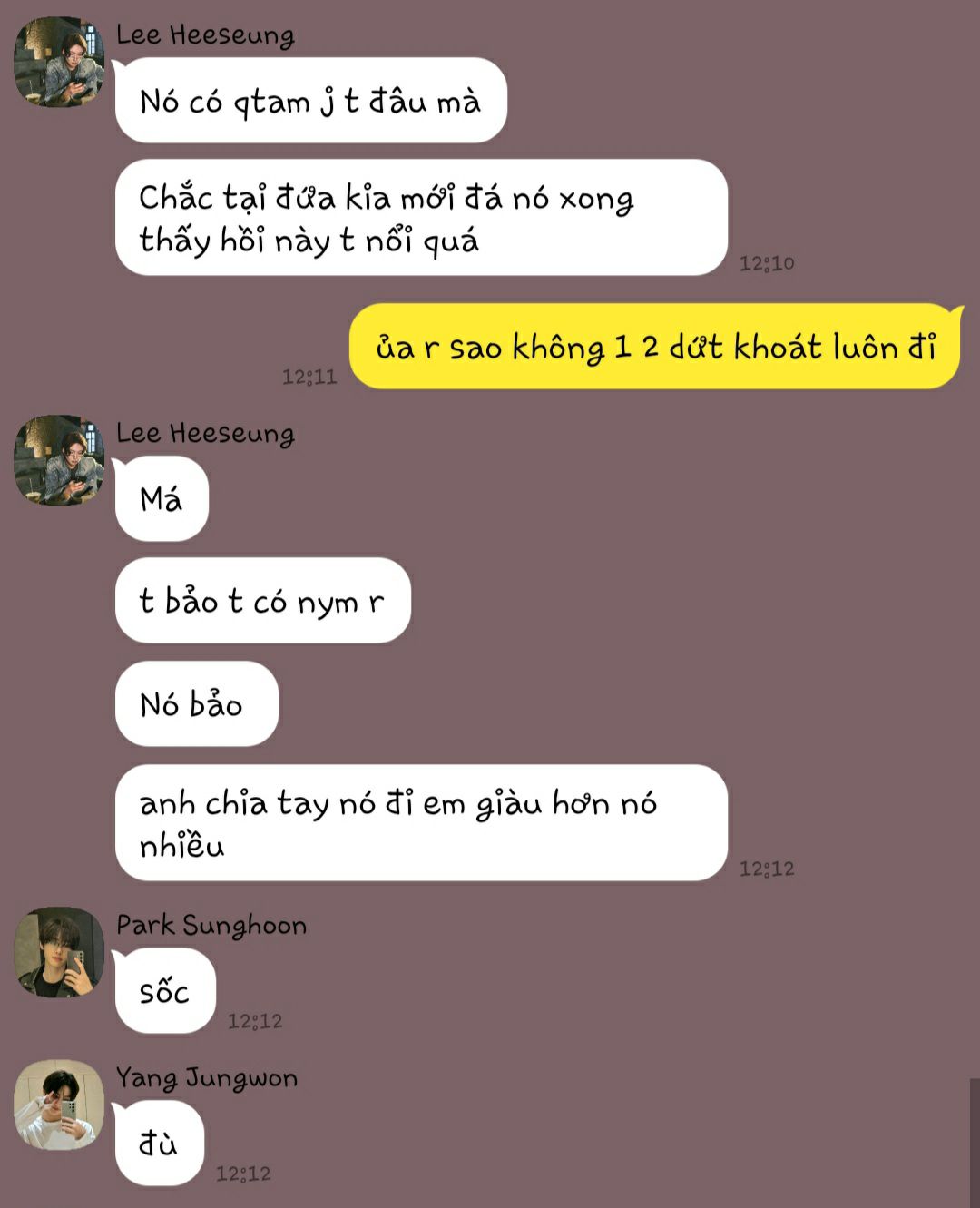Image resolution: width=980 pixels, height=1208 pixels.
Task: View Lee Heeseung's profile picture above "Má" message
Action: 59,460
